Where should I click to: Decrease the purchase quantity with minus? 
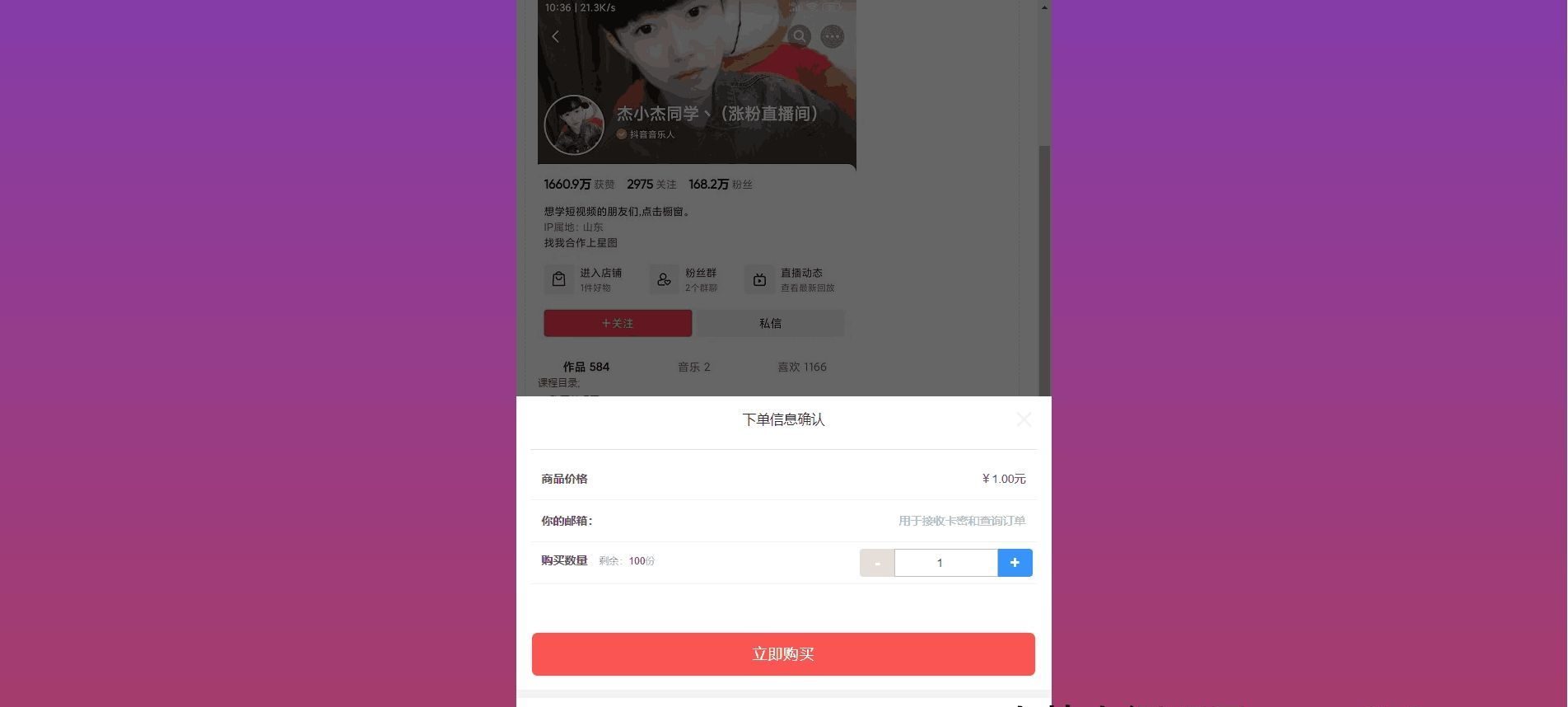(x=877, y=563)
